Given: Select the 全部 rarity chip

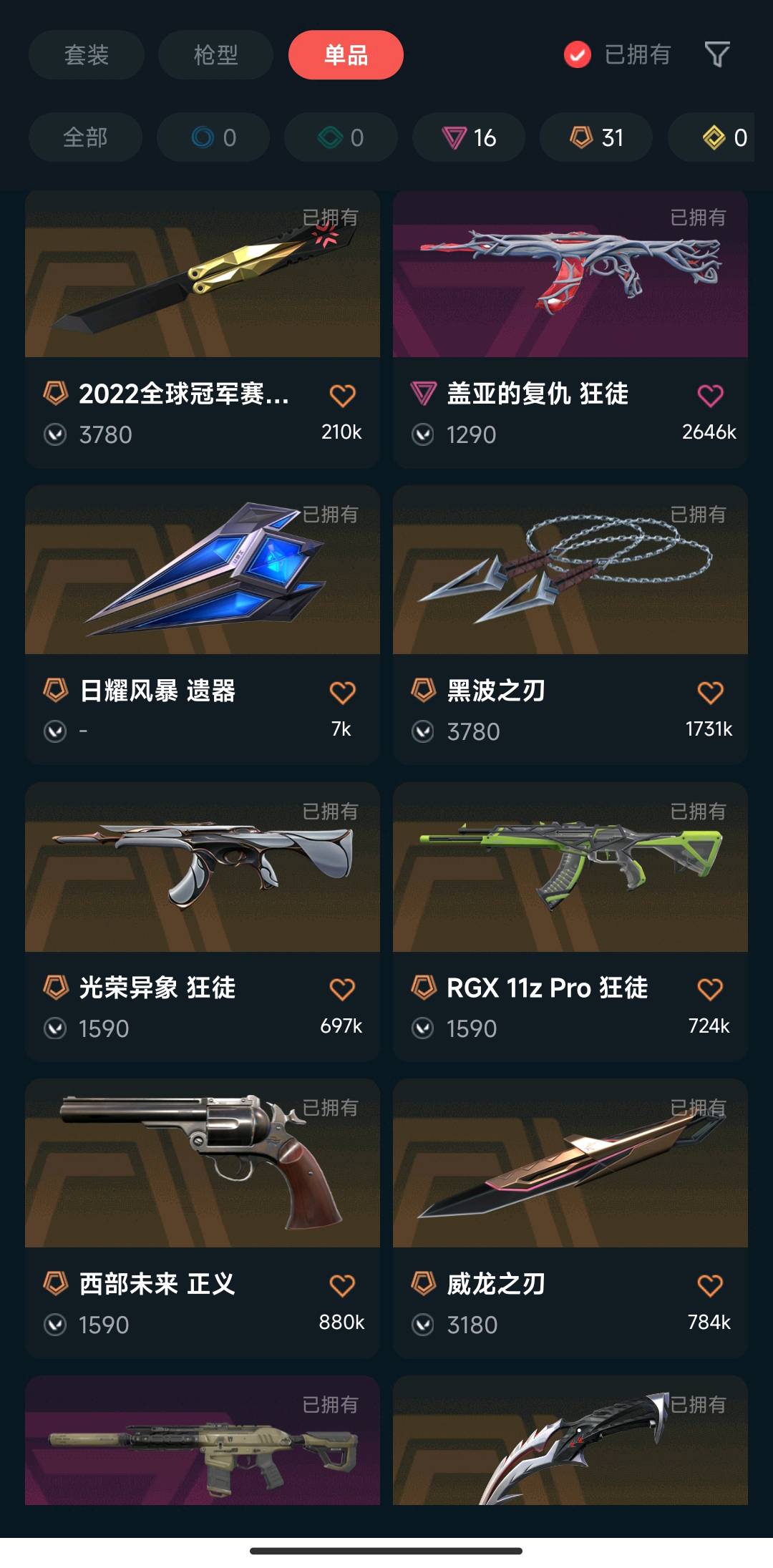Looking at the screenshot, I should 85,137.
